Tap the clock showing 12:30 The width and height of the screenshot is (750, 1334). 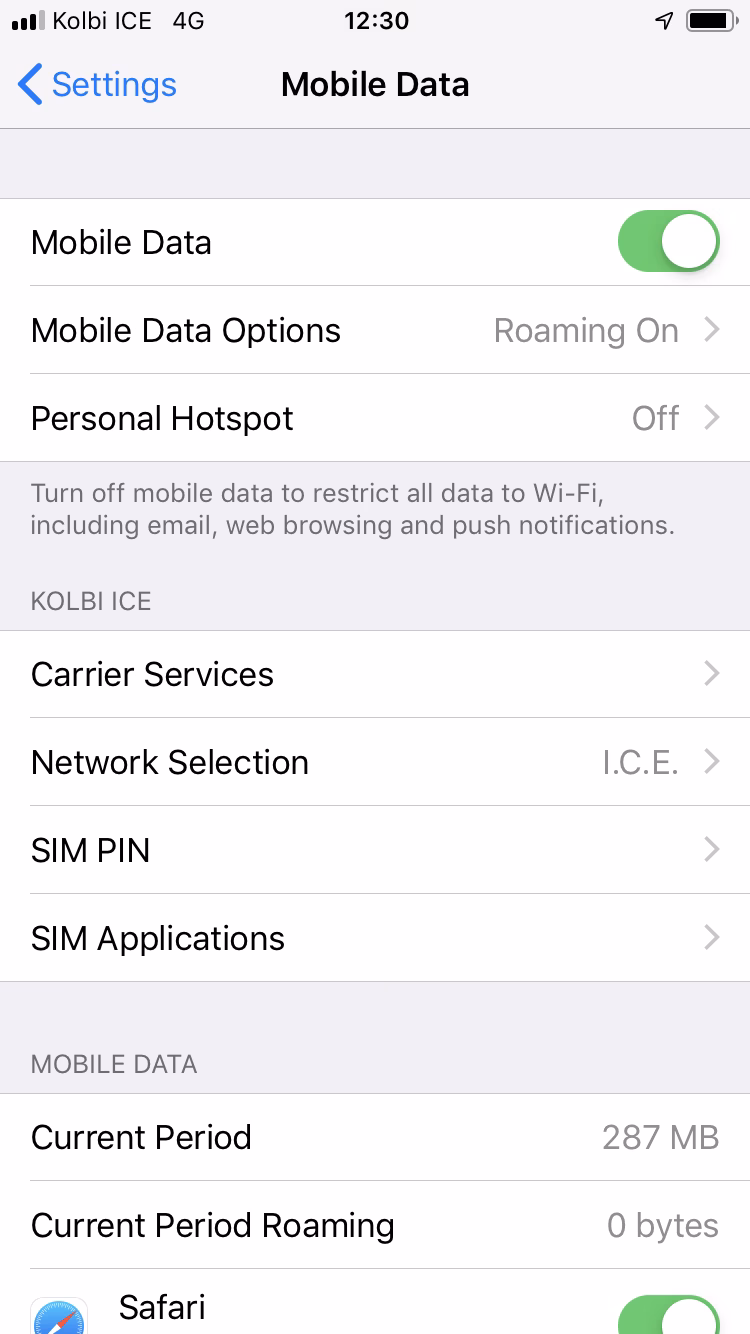376,20
